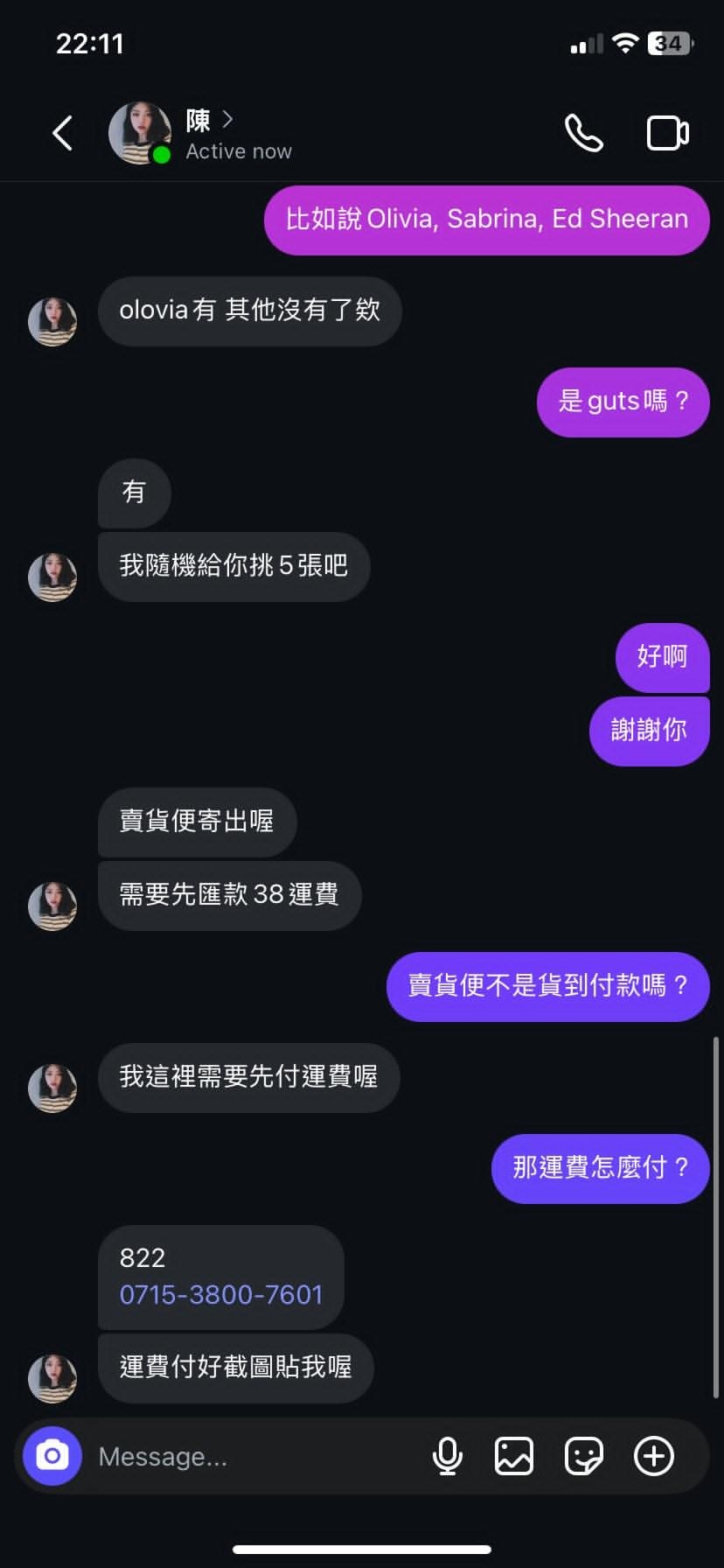Viewport: 724px width, 1568px height.
Task: Open the photo gallery picker
Action: coord(514,1456)
